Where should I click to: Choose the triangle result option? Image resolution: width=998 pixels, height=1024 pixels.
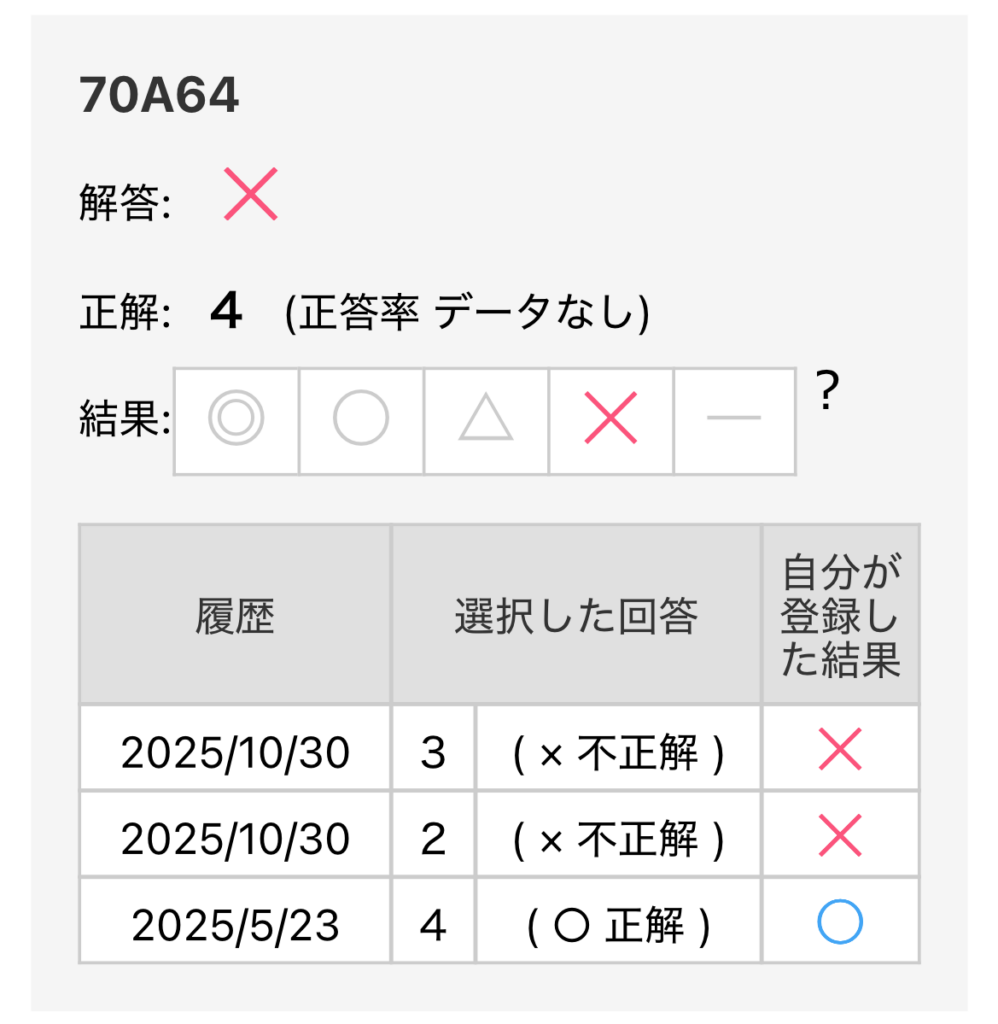pyautogui.click(x=486, y=421)
